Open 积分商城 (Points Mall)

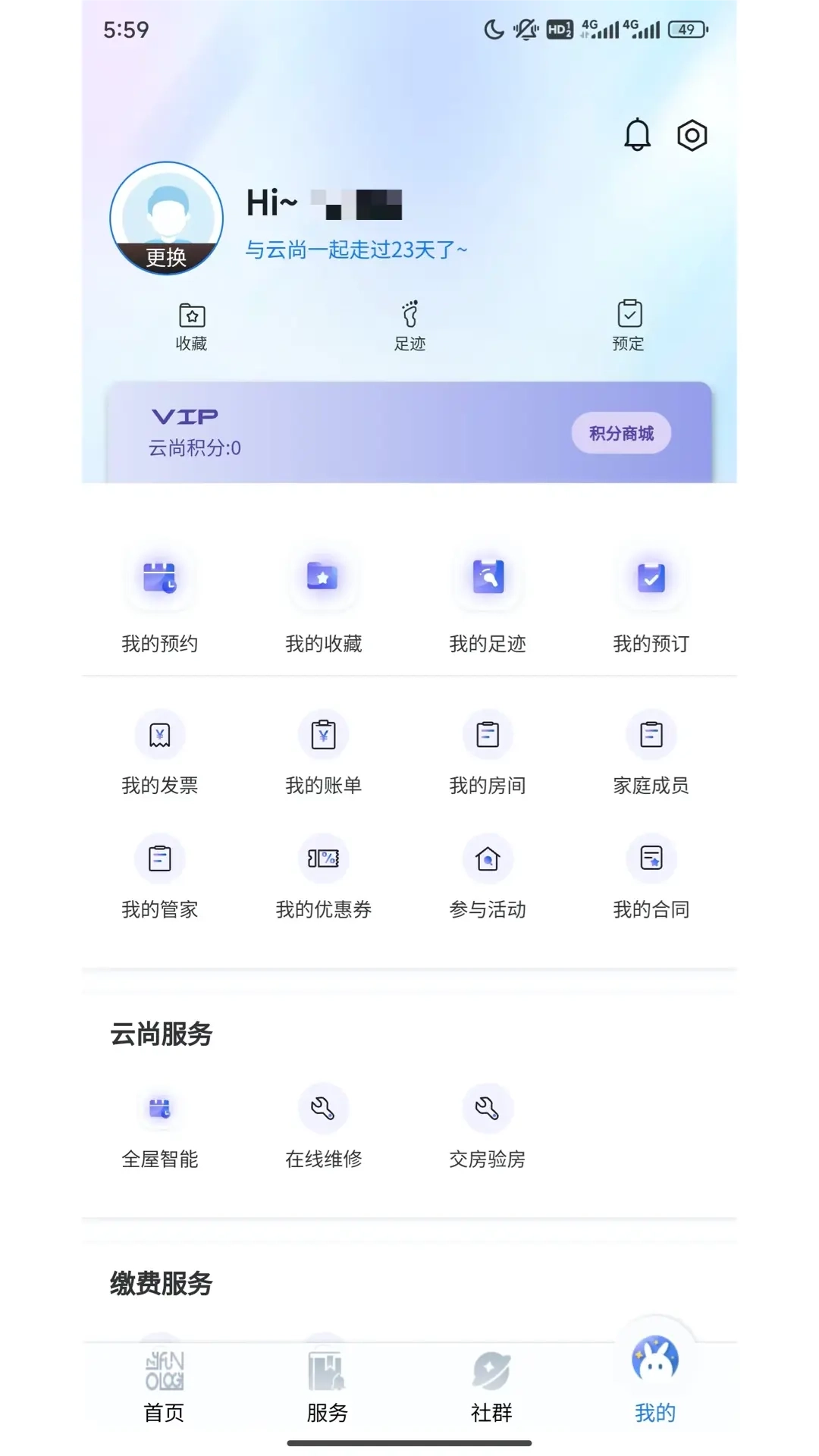click(x=621, y=432)
